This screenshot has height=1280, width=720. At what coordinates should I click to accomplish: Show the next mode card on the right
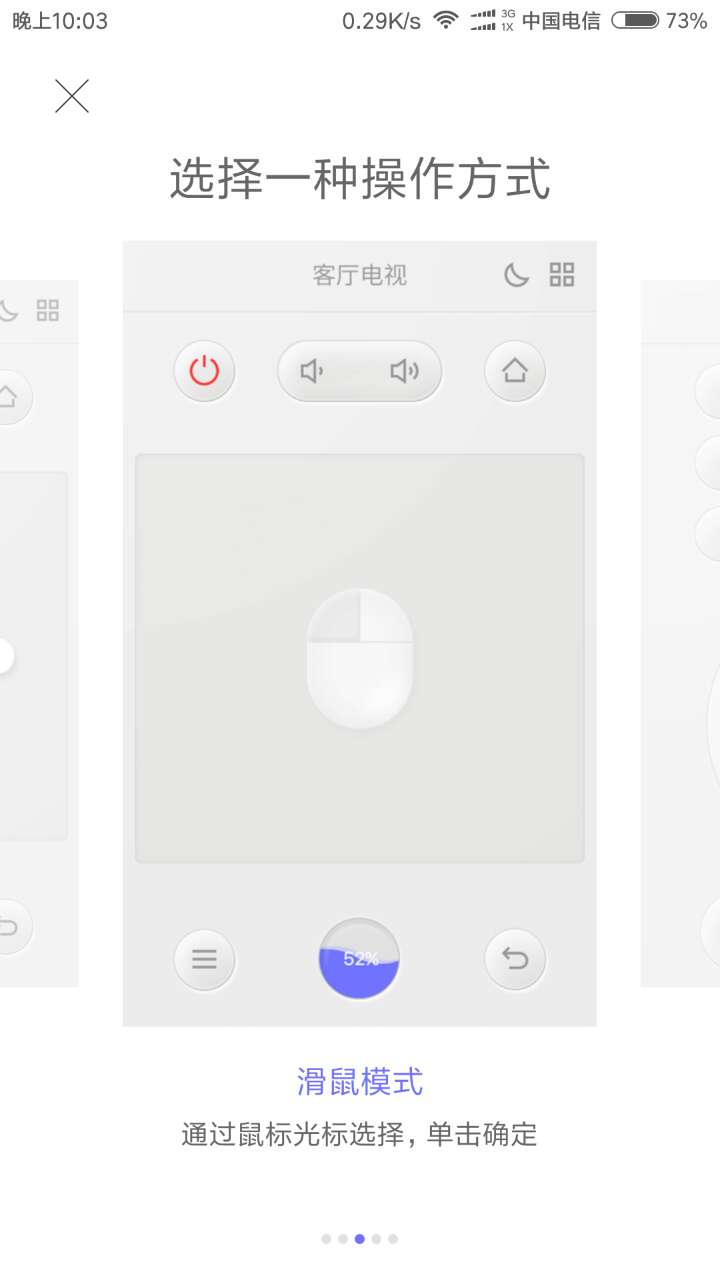coord(680,632)
